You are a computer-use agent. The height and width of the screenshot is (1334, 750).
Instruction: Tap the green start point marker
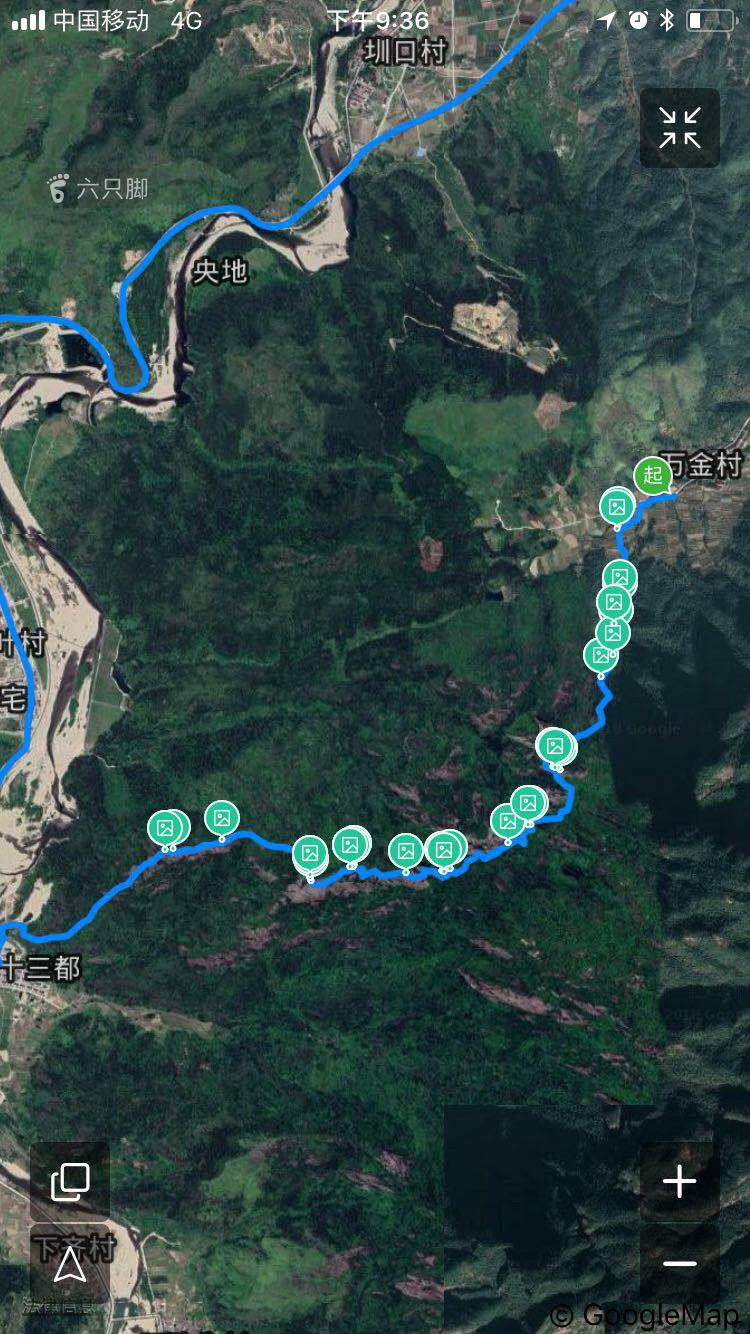click(653, 474)
